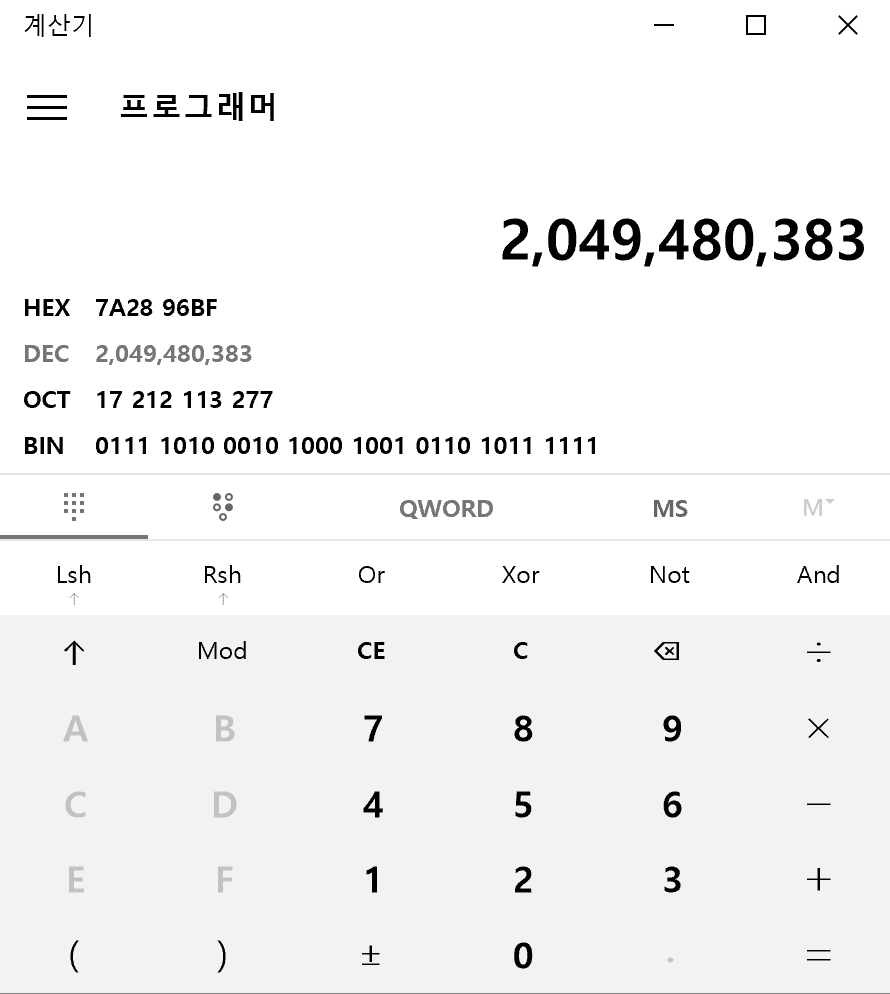Tap the Lsh left shift key
Screen dimensions: 890x994
[x=74, y=577]
